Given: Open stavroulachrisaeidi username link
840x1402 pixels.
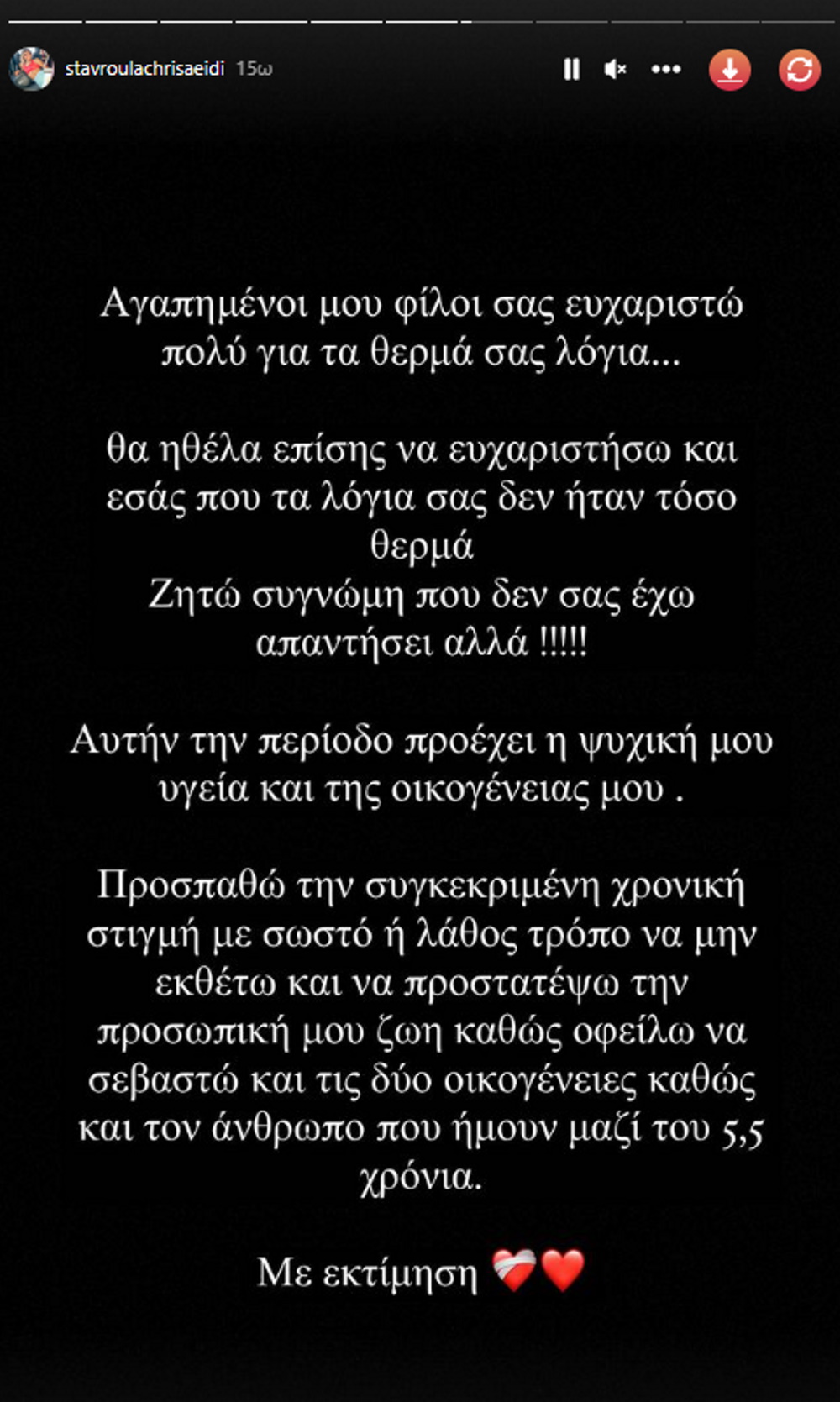Looking at the screenshot, I should click(x=144, y=68).
